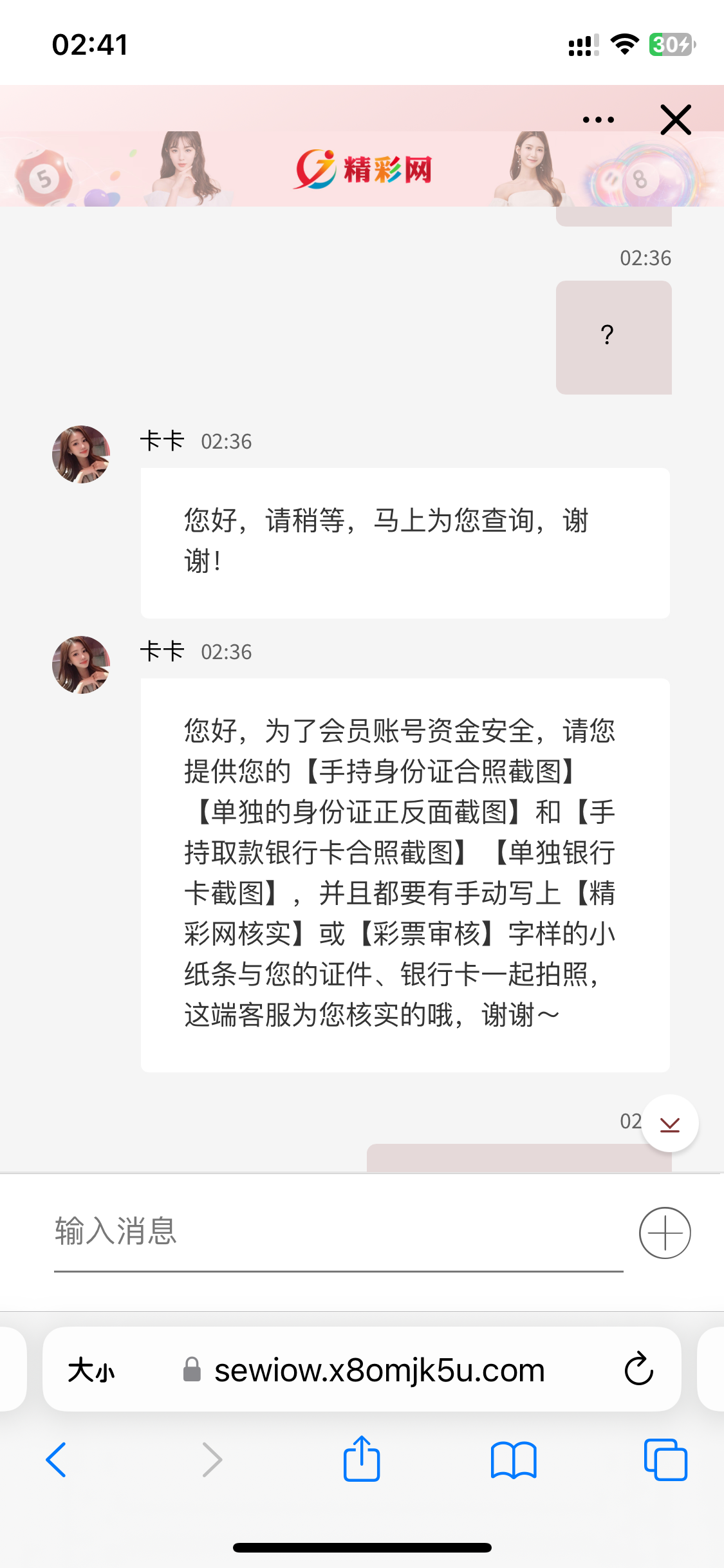Go back to the previous page
Image resolution: width=724 pixels, height=1568 pixels.
coord(56,1459)
